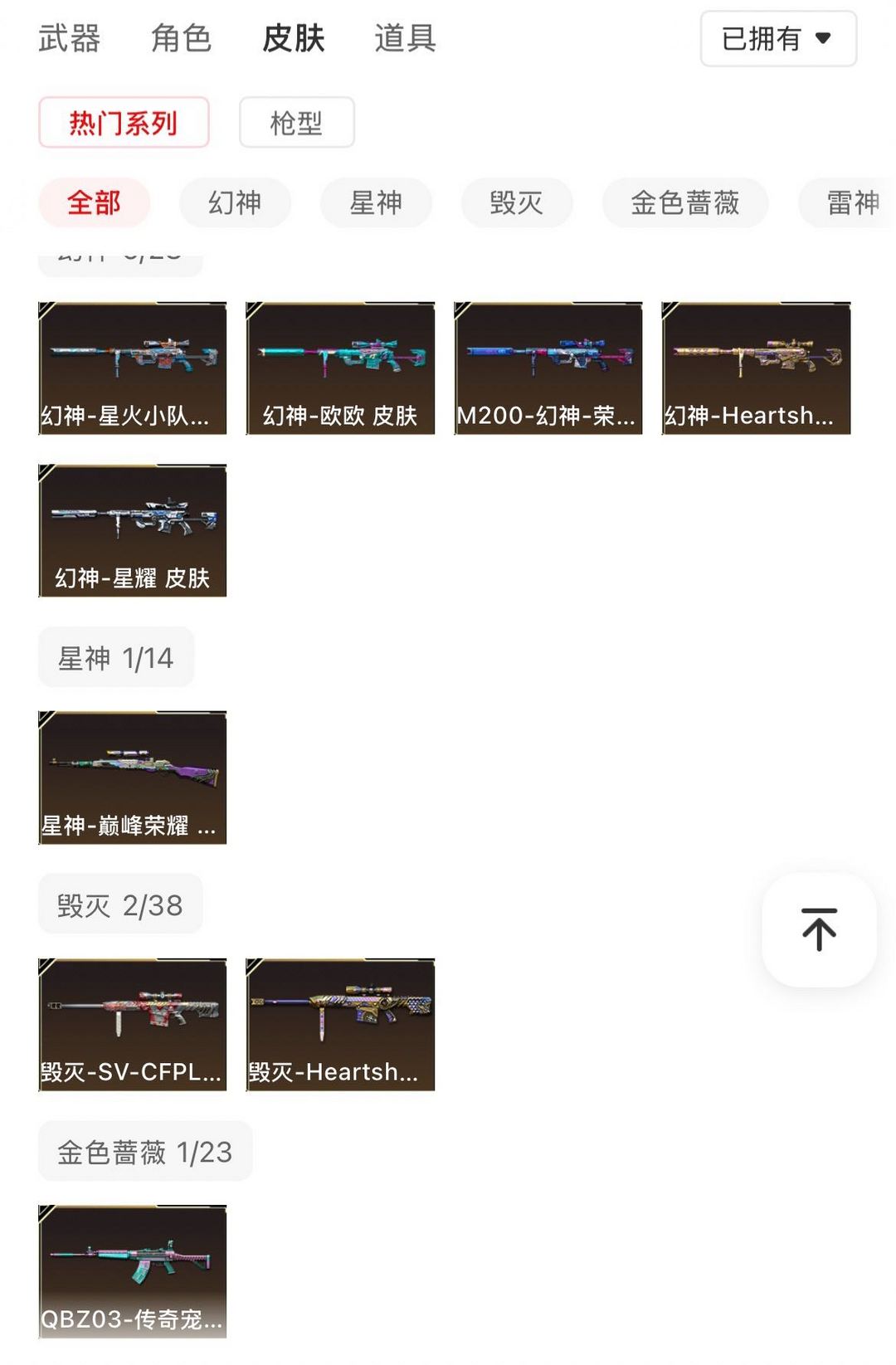Select the 枪型 filter category
The height and width of the screenshot is (1365, 896).
tap(296, 121)
